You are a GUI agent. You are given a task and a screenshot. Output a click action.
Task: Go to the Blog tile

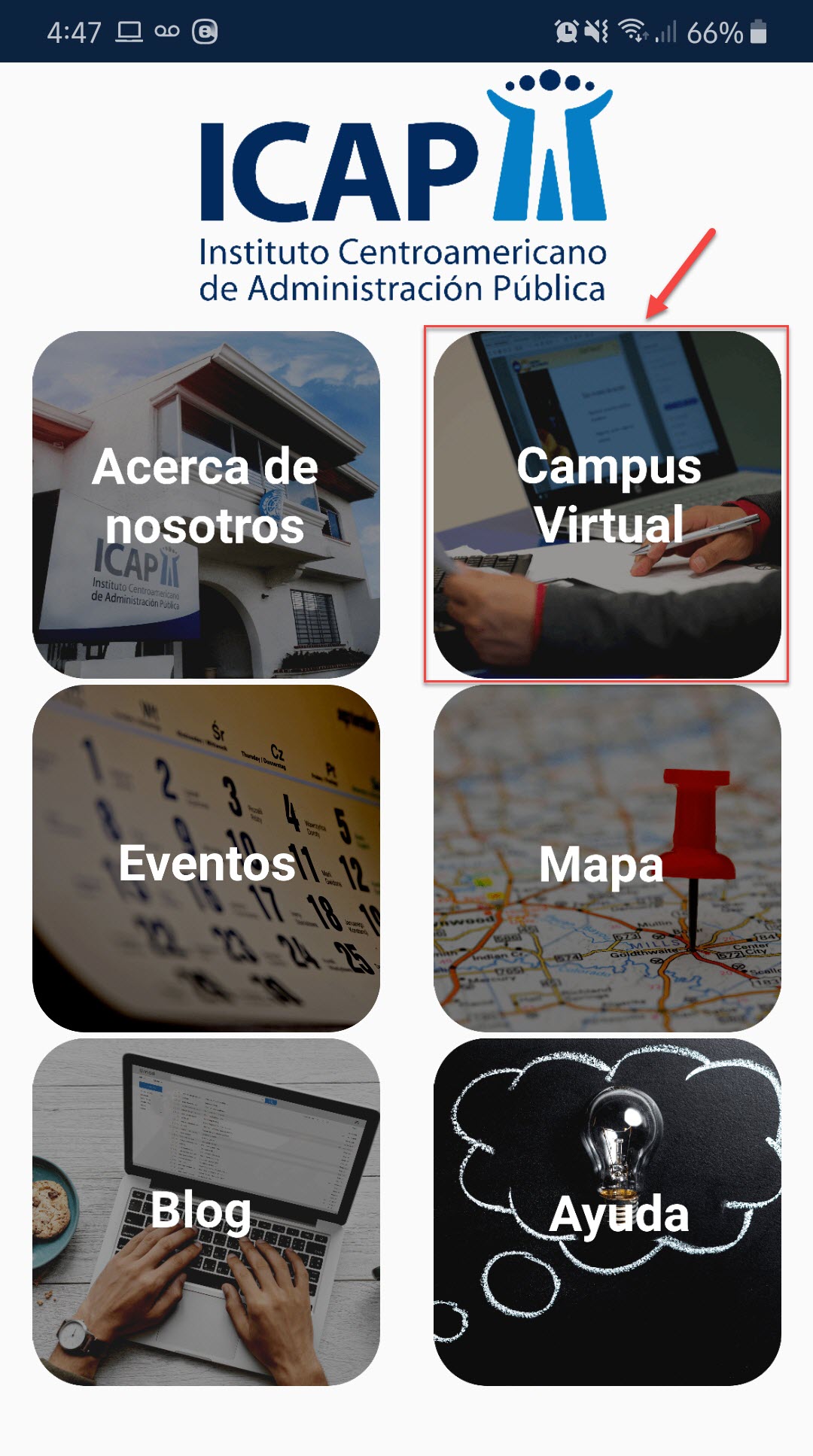[206, 1211]
